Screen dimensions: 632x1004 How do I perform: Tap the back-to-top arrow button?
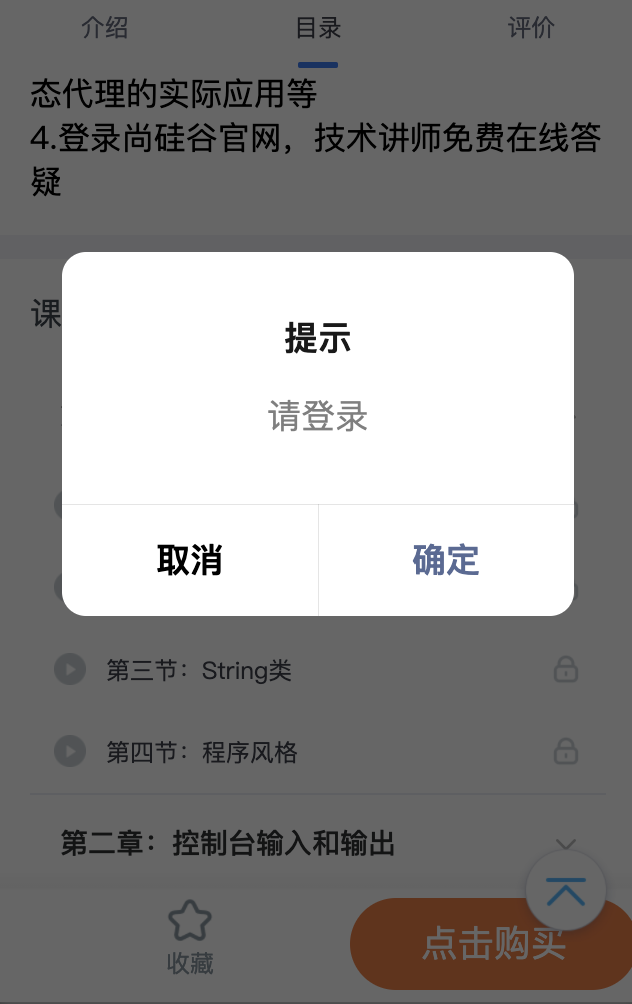tap(566, 891)
